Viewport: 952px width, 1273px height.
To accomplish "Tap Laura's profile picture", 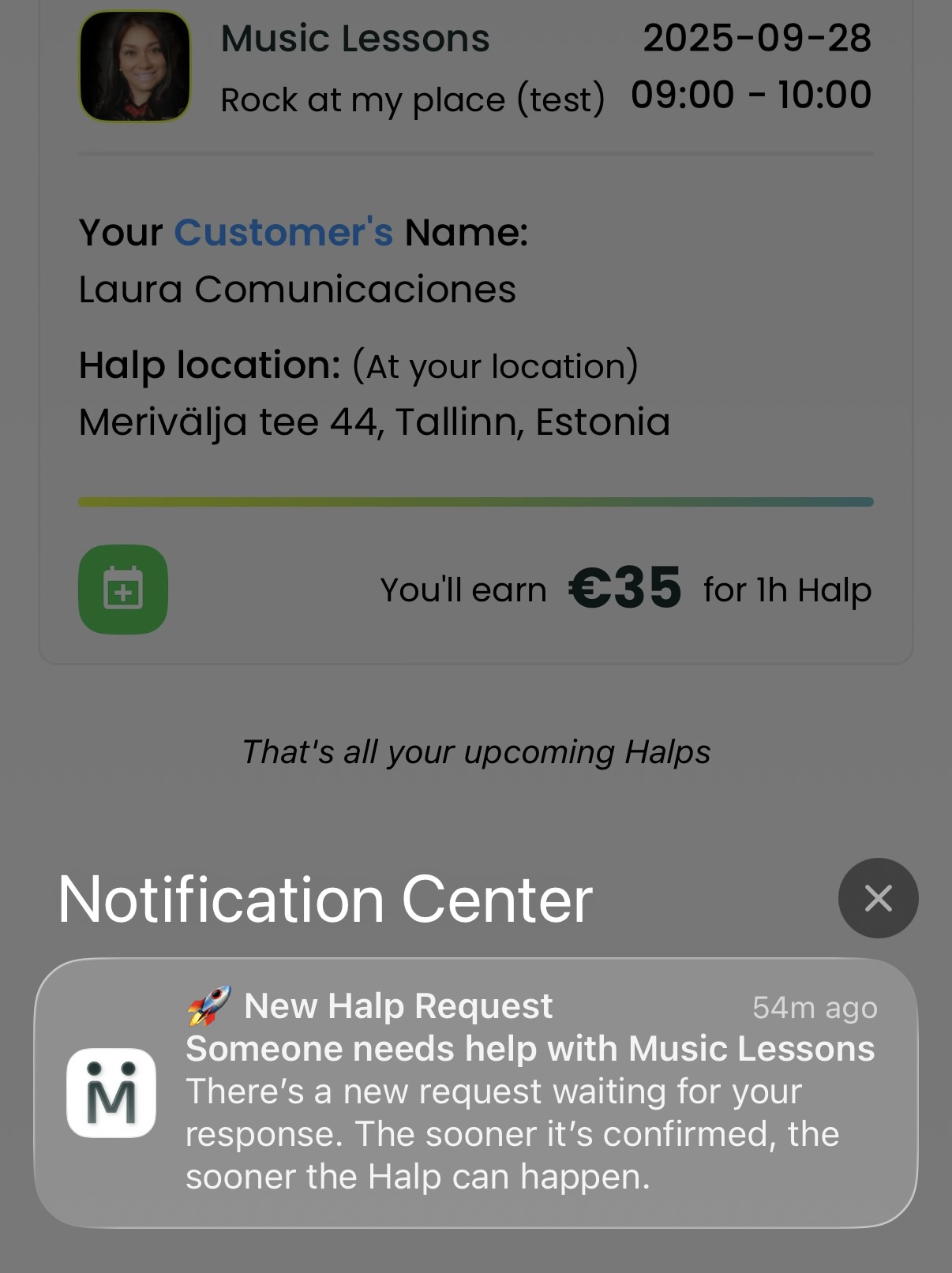I will pyautogui.click(x=134, y=66).
